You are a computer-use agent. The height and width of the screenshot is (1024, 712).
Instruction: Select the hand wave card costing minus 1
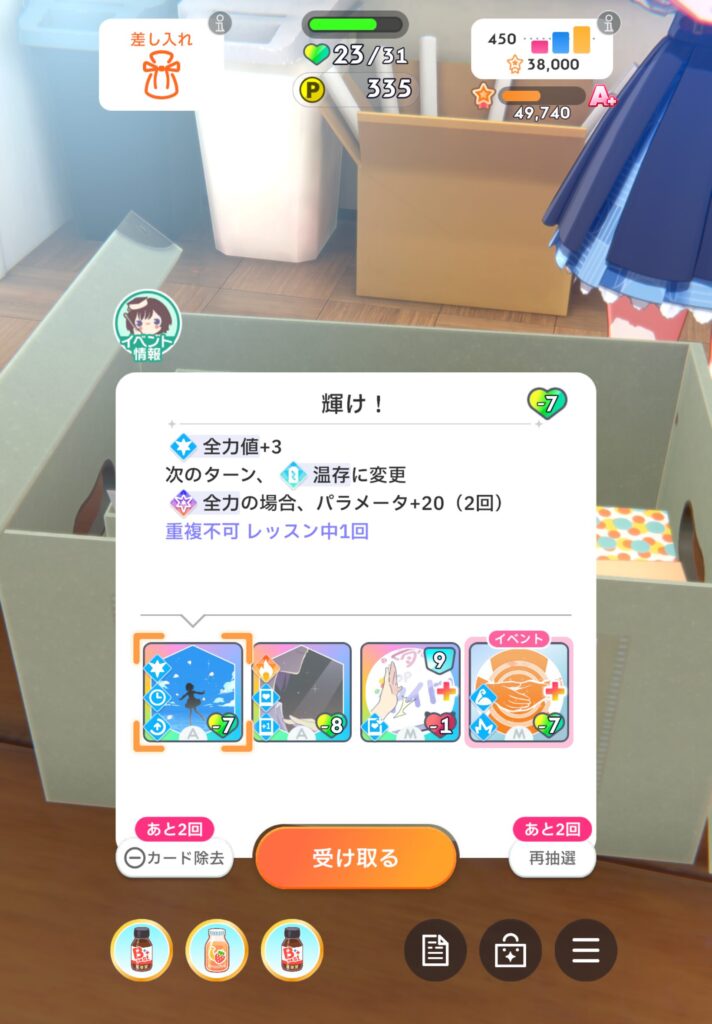[410, 692]
